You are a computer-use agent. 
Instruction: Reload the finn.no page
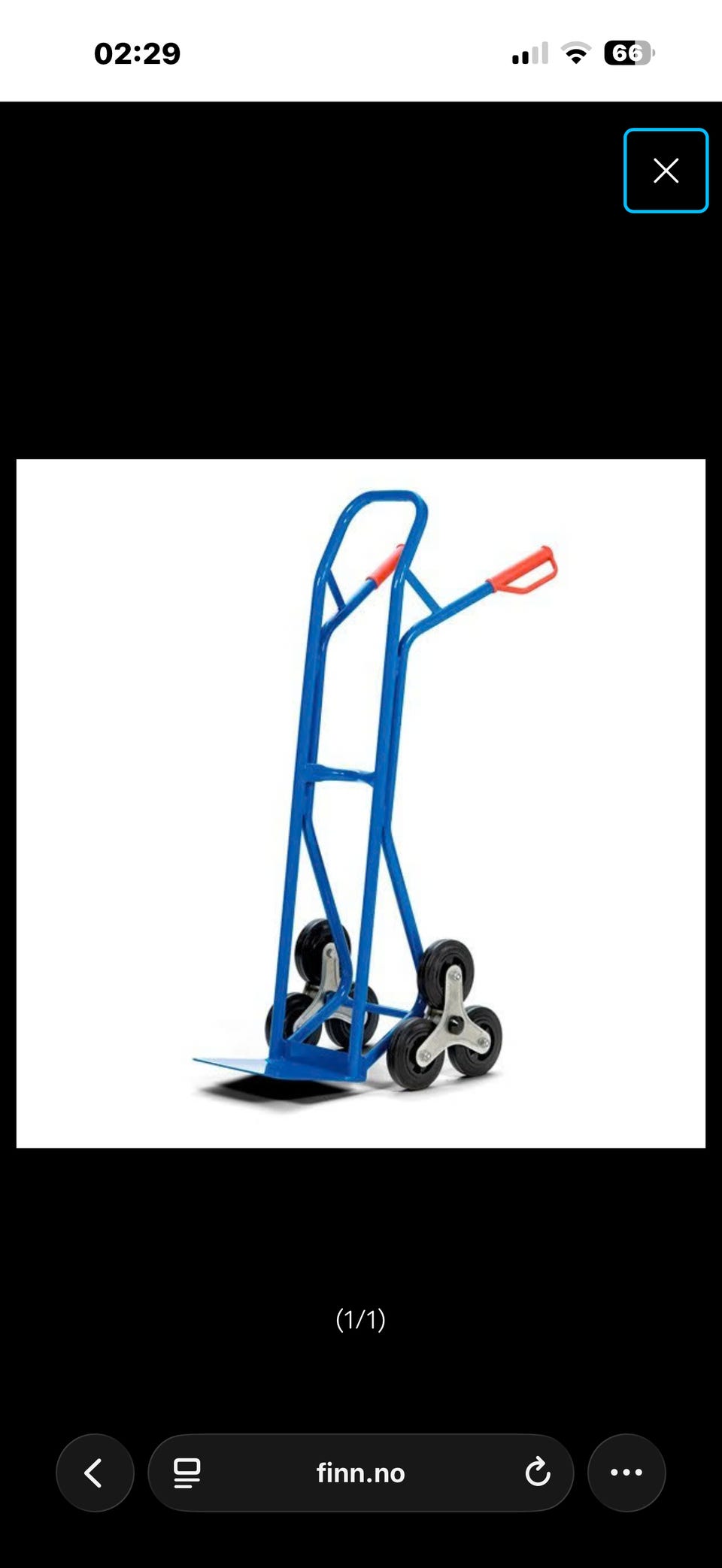point(537,1473)
